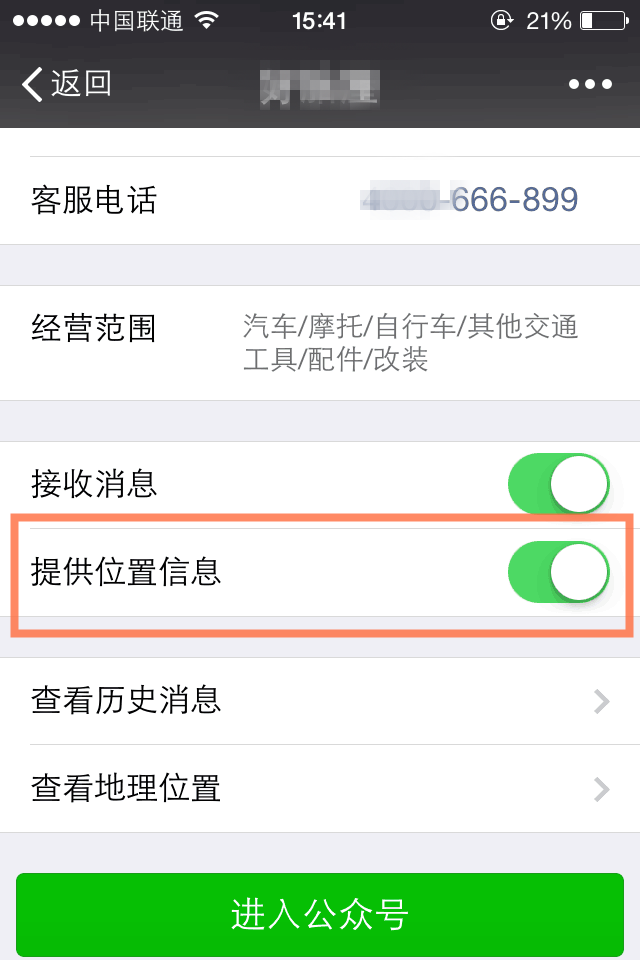Disable the 提供位置信息 switch
The width and height of the screenshot is (640, 960).
[x=559, y=573]
